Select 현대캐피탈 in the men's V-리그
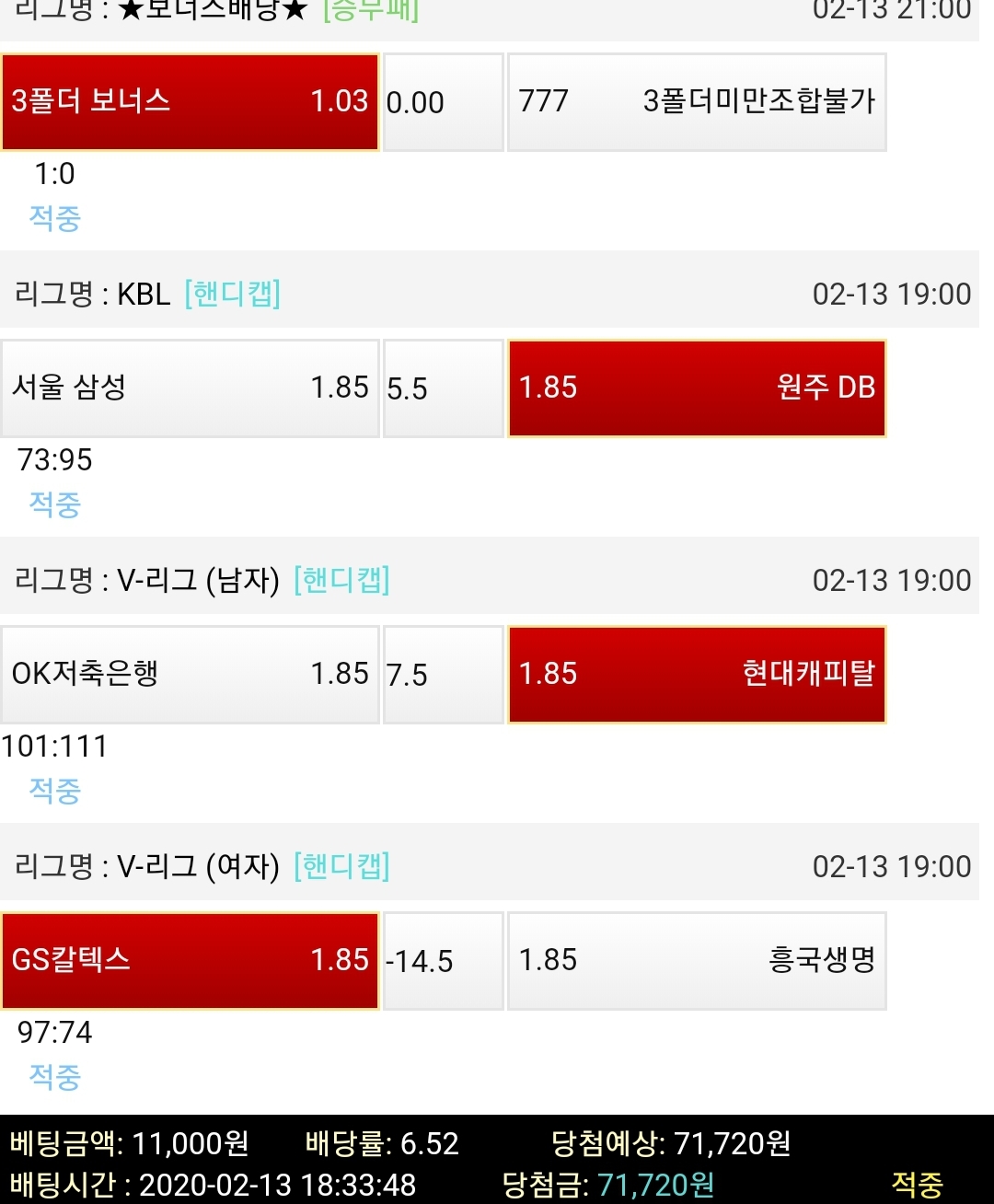This screenshot has height=1204, width=994. tap(697, 675)
